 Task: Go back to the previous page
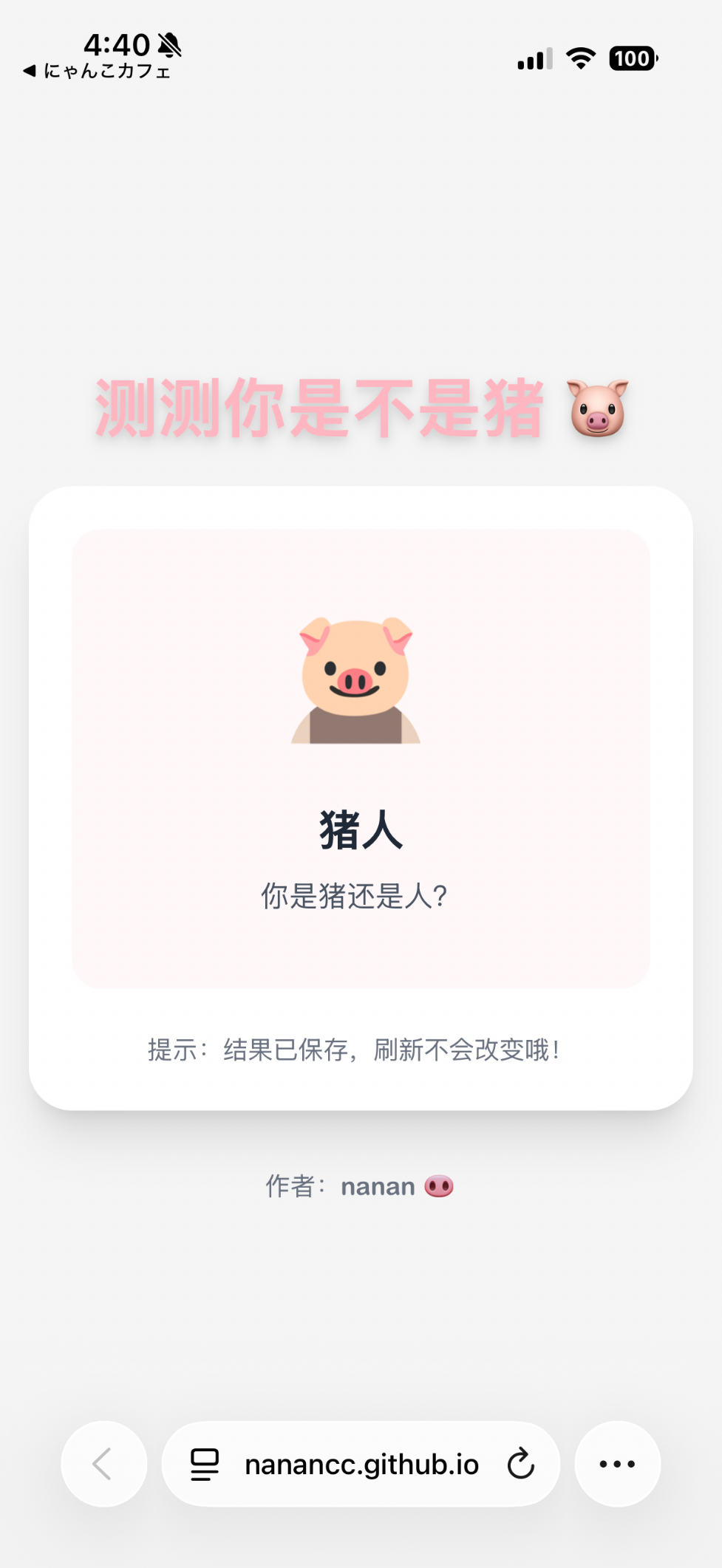tap(103, 1464)
